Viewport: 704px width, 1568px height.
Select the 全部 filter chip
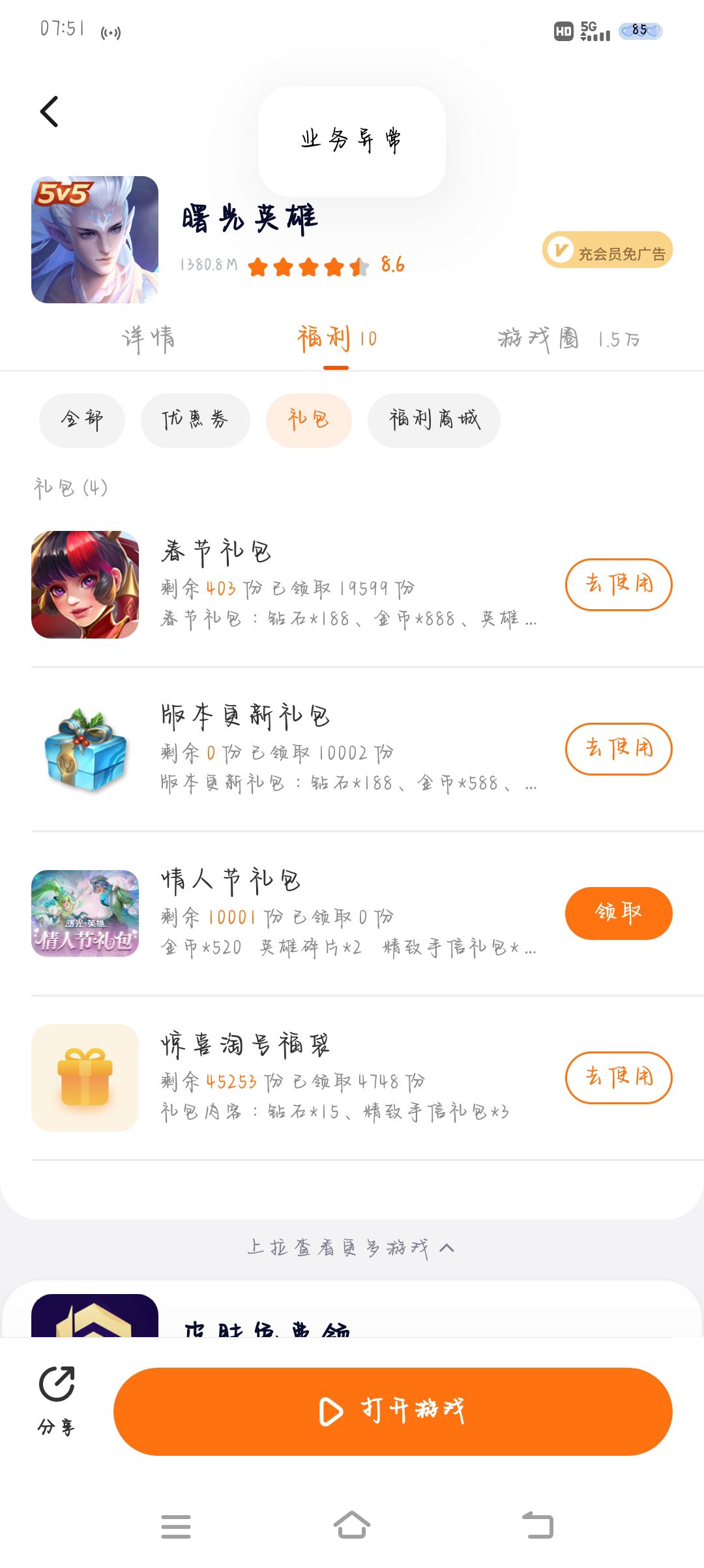[x=82, y=420]
